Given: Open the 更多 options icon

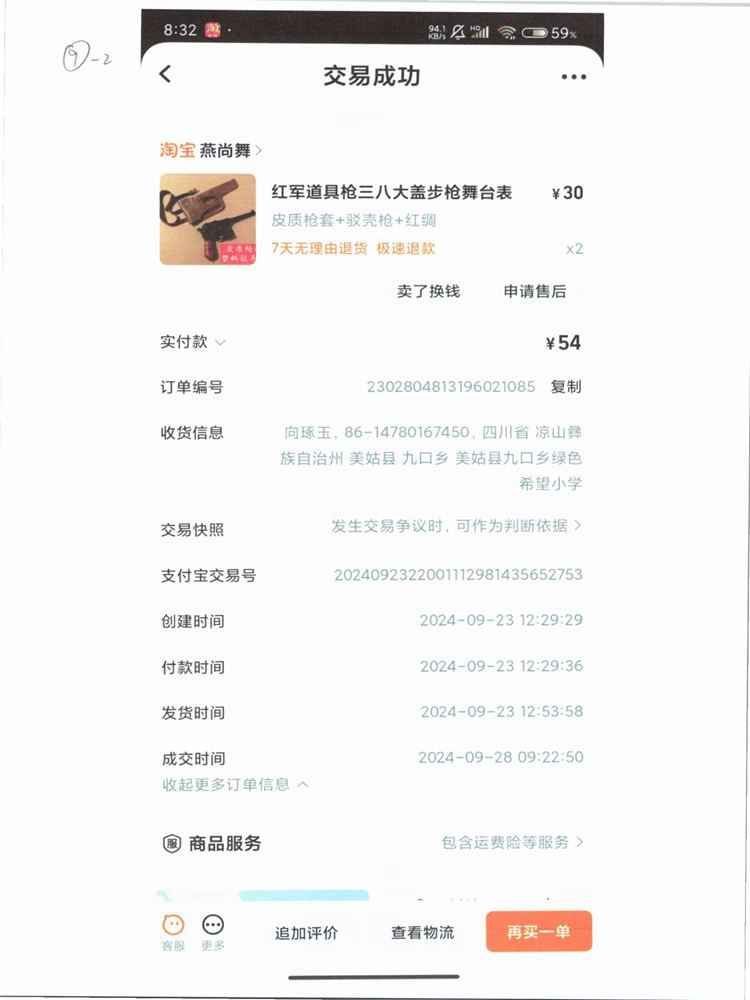Looking at the screenshot, I should (x=213, y=932).
